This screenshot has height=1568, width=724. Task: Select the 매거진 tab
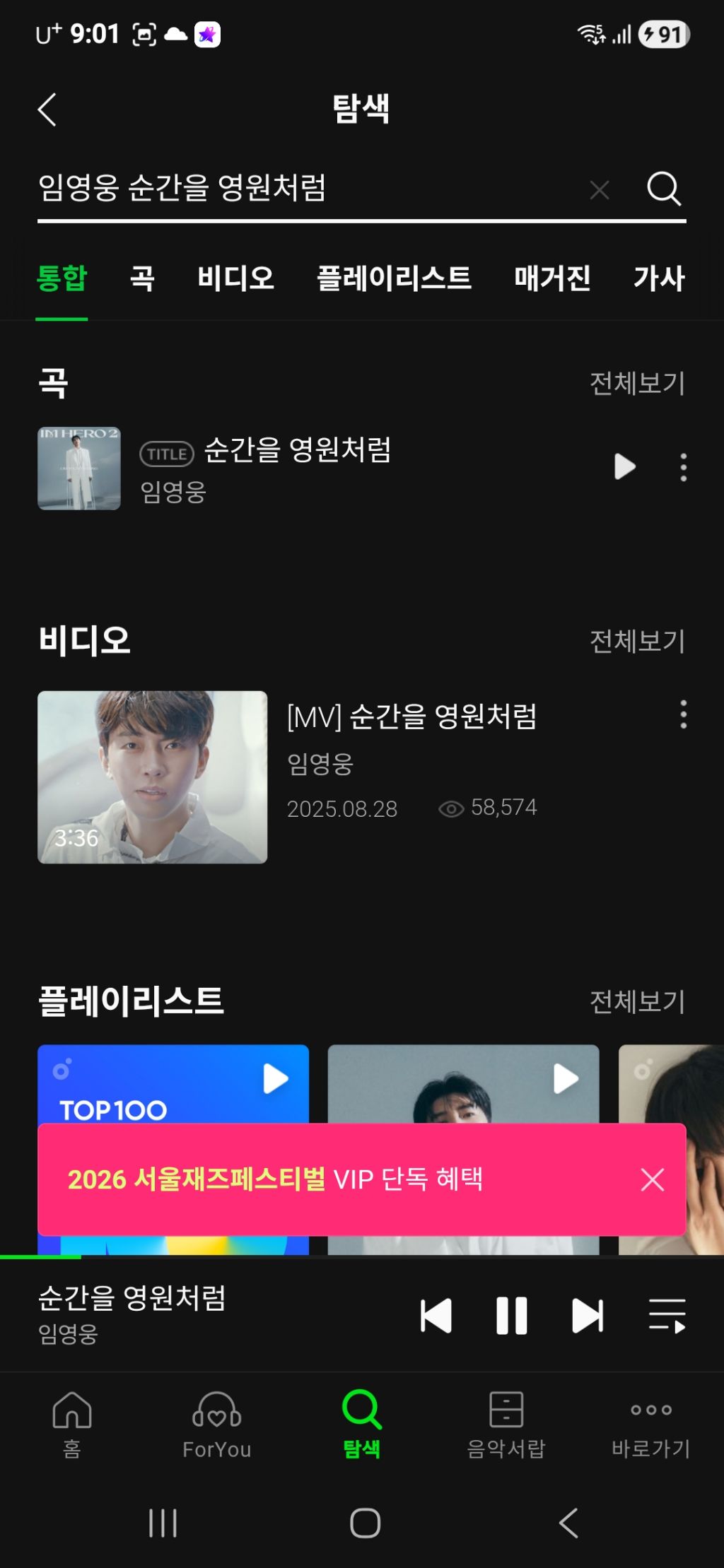pyautogui.click(x=552, y=278)
